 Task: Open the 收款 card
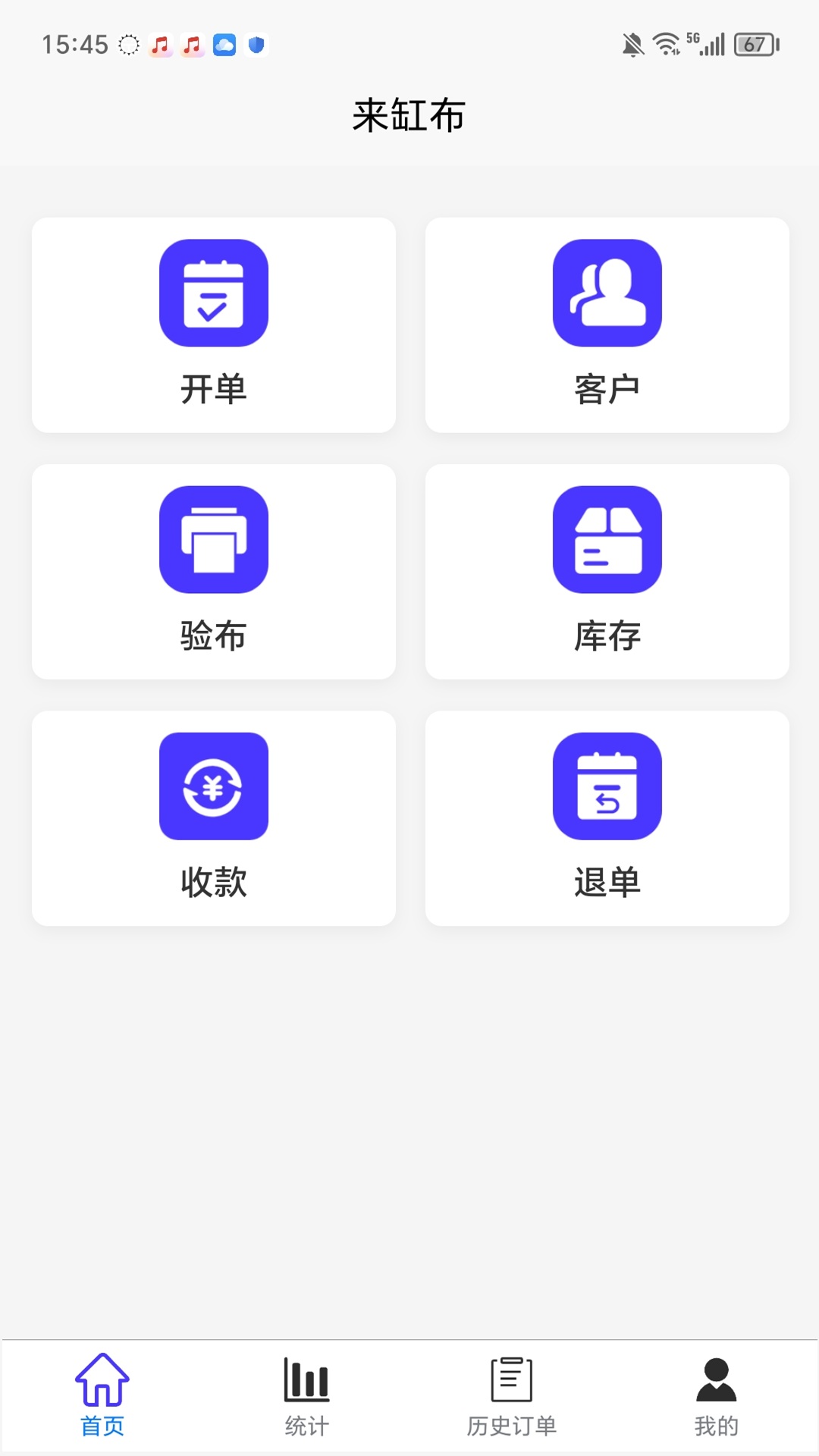coord(213,819)
